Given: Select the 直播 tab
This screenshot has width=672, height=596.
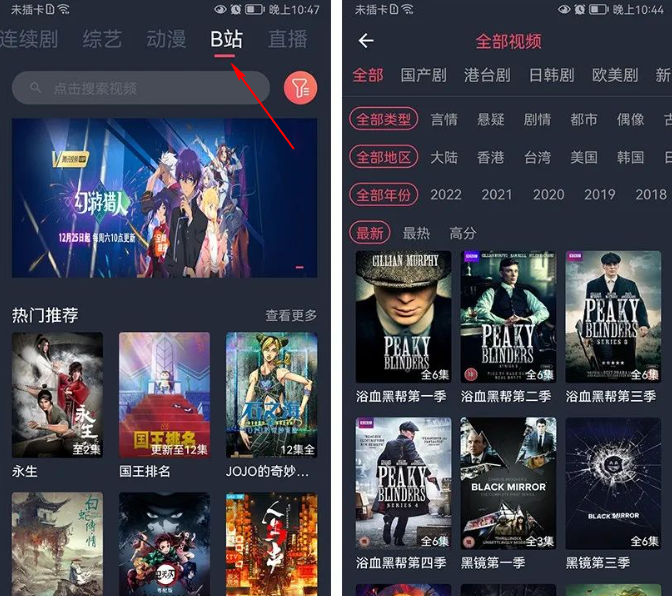Looking at the screenshot, I should tap(288, 40).
